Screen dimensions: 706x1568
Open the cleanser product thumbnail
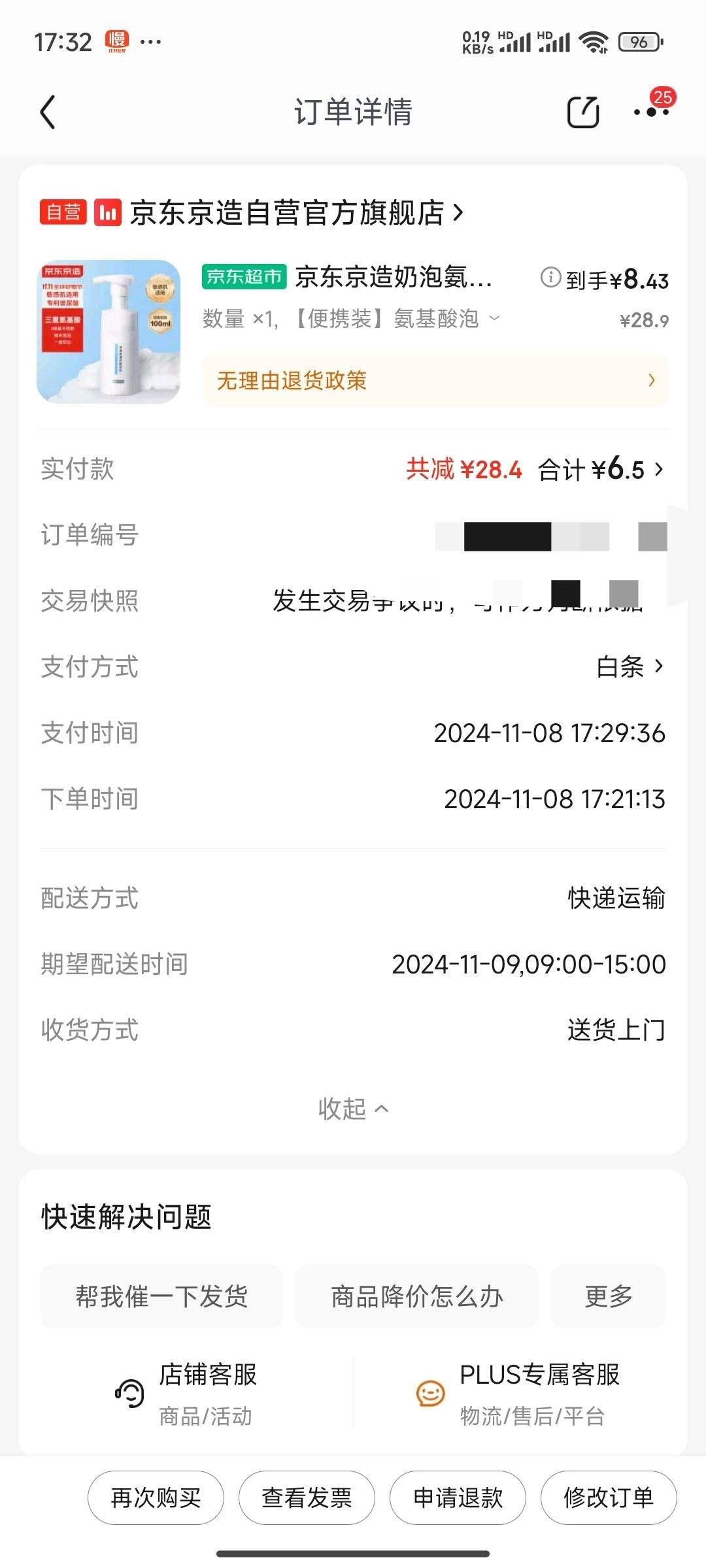click(109, 332)
